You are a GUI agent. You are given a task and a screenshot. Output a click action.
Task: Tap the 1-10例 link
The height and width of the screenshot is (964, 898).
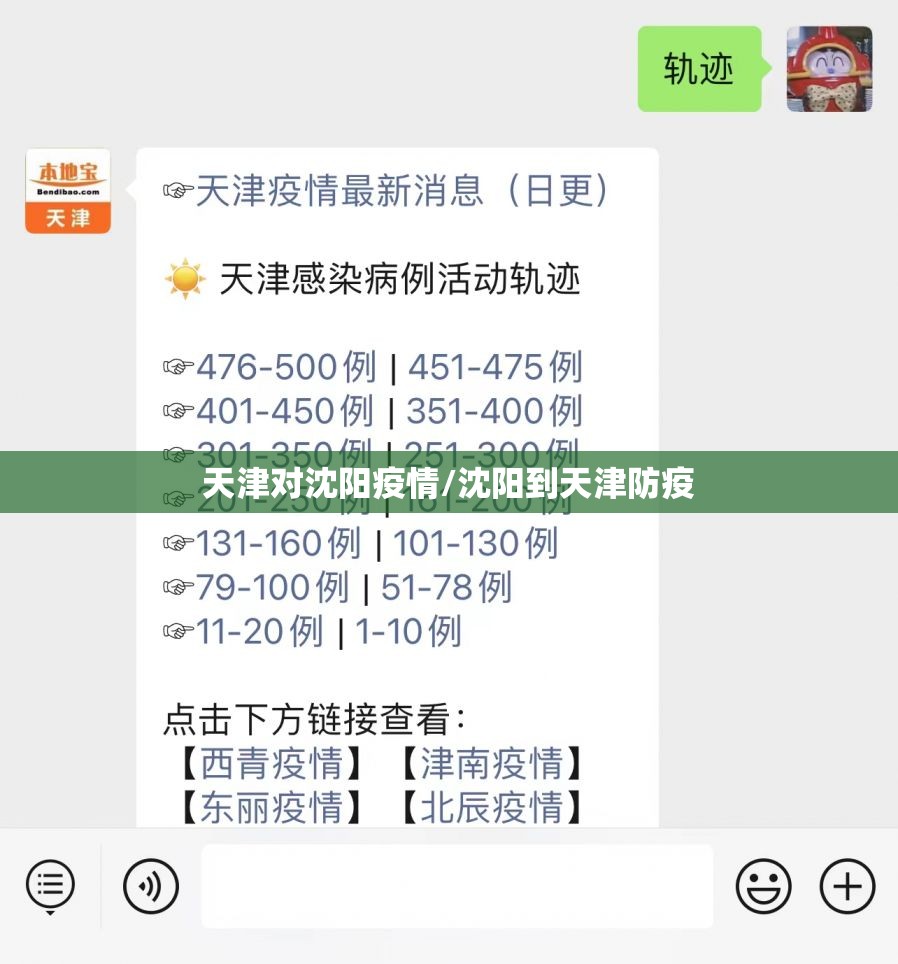coord(408,631)
